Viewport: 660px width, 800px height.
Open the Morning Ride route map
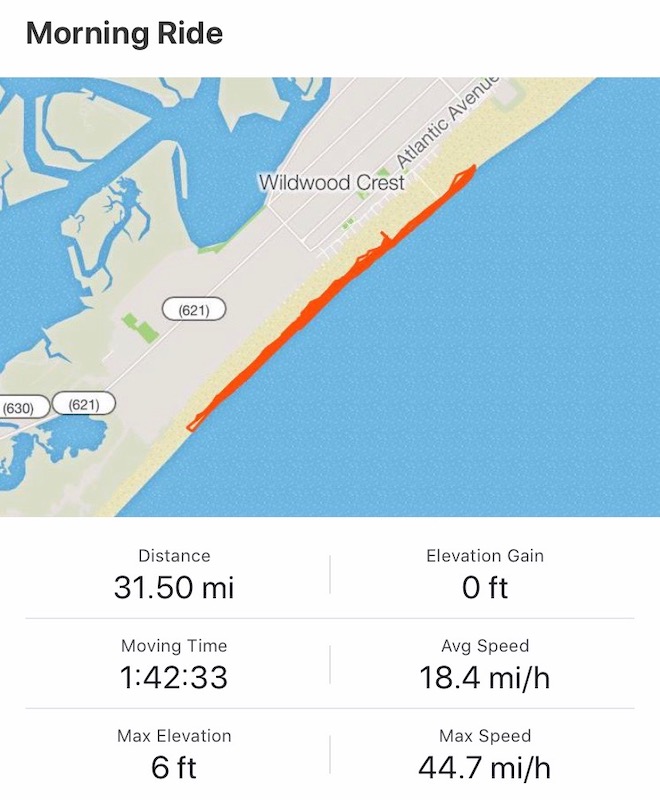pos(330,297)
